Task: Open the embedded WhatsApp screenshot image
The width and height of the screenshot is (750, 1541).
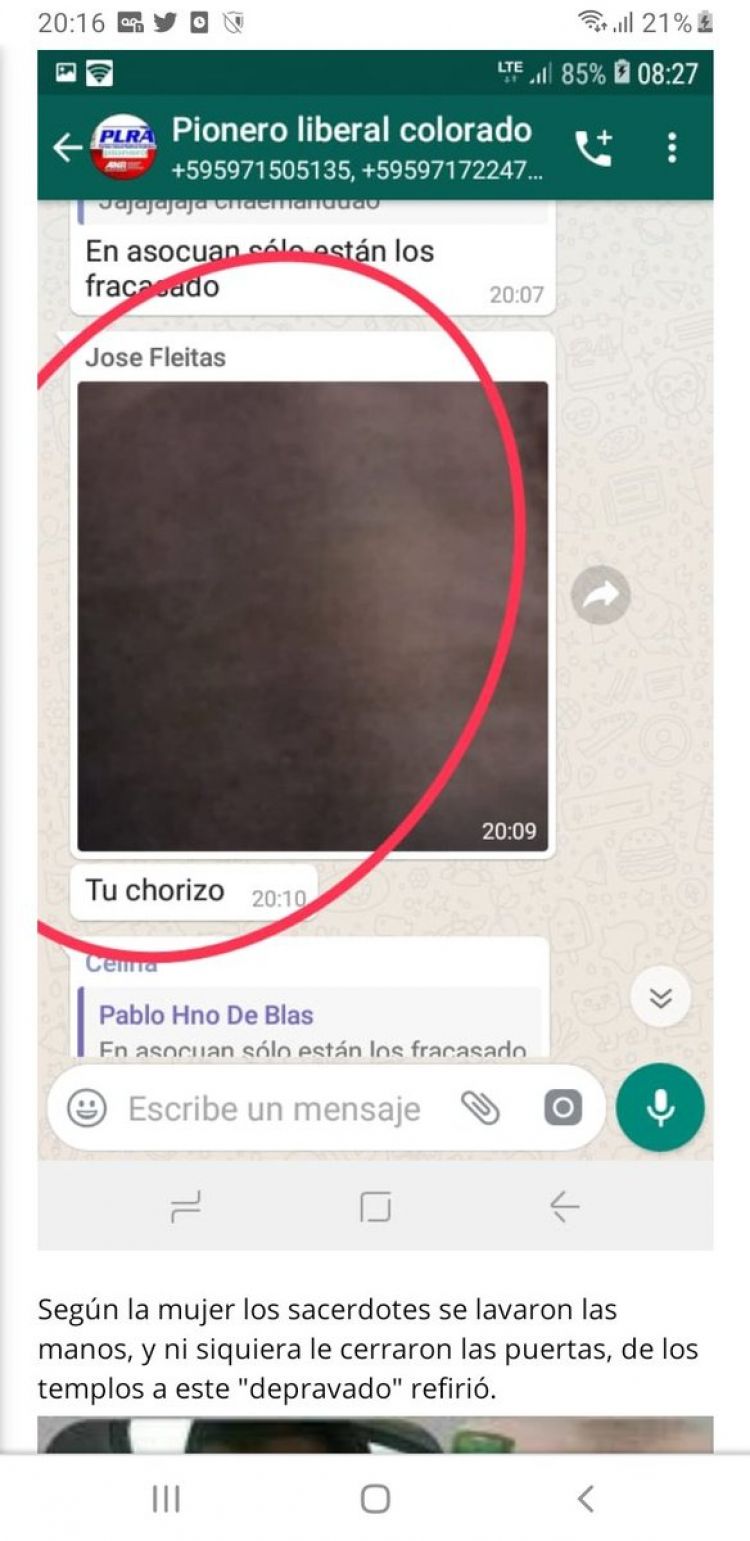Action: 375,650
